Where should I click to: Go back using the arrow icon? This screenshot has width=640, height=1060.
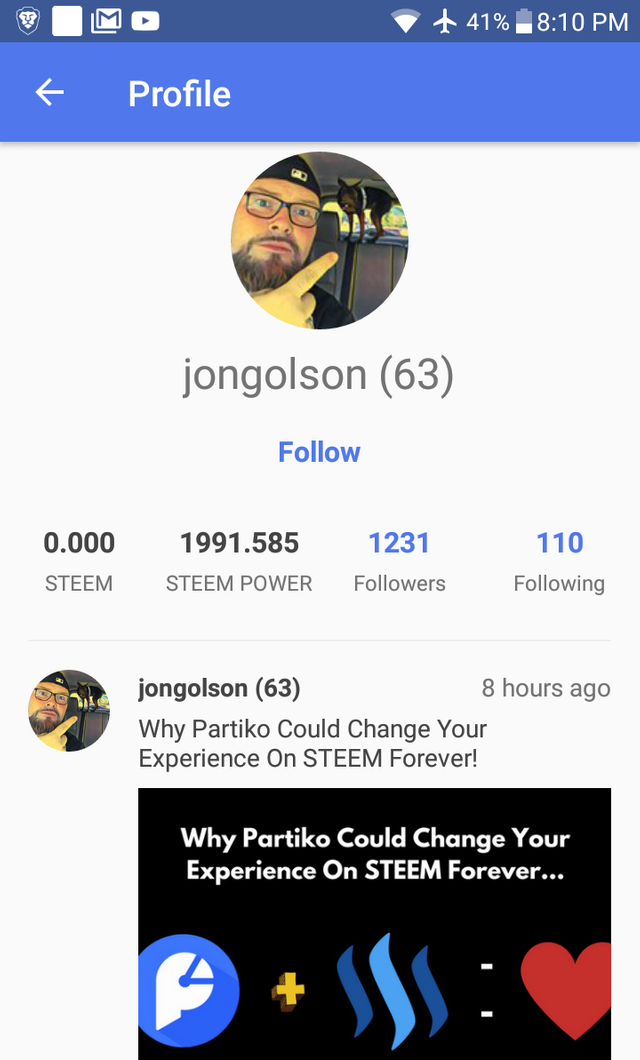49,93
